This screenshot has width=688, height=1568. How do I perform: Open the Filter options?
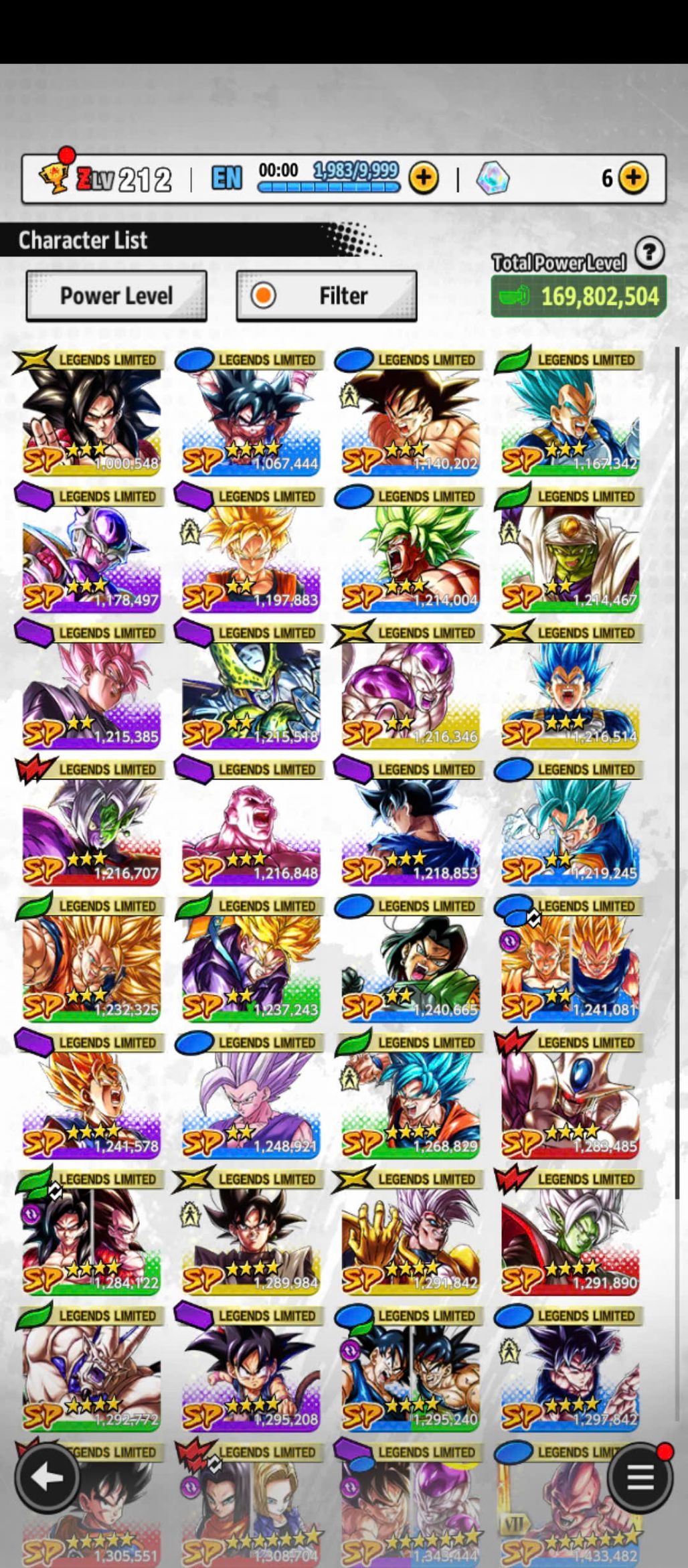click(x=327, y=296)
